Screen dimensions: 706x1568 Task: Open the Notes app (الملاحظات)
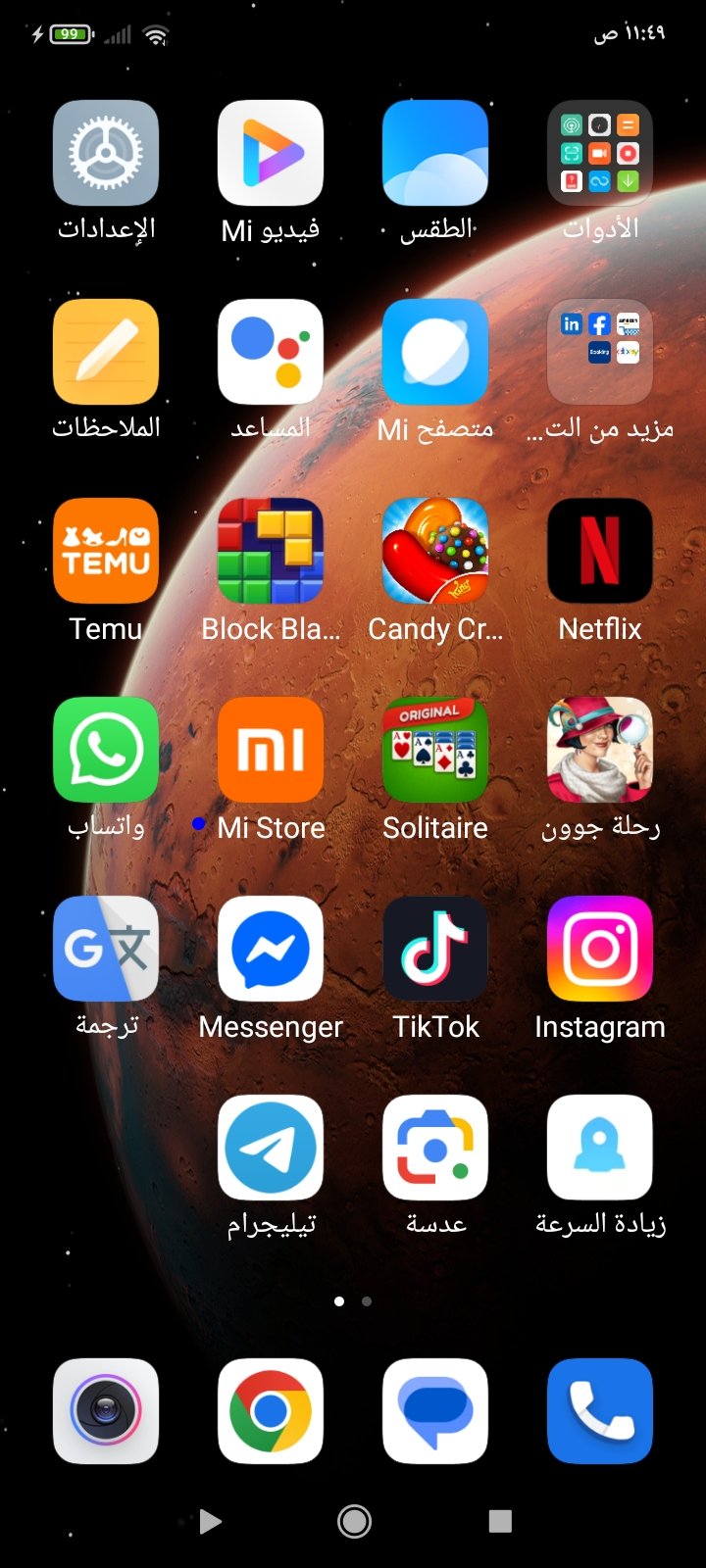click(106, 353)
